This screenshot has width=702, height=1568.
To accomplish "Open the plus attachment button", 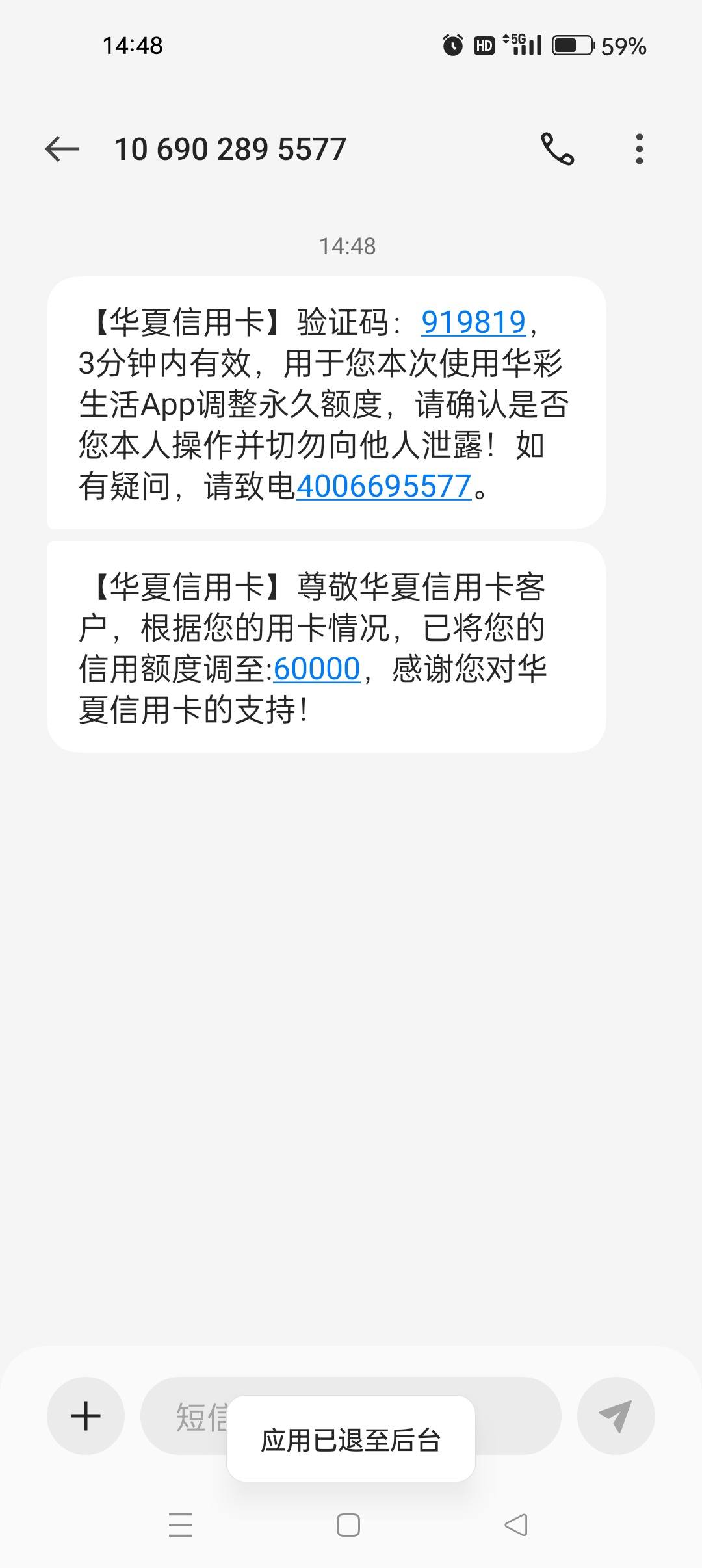I will [x=86, y=1415].
